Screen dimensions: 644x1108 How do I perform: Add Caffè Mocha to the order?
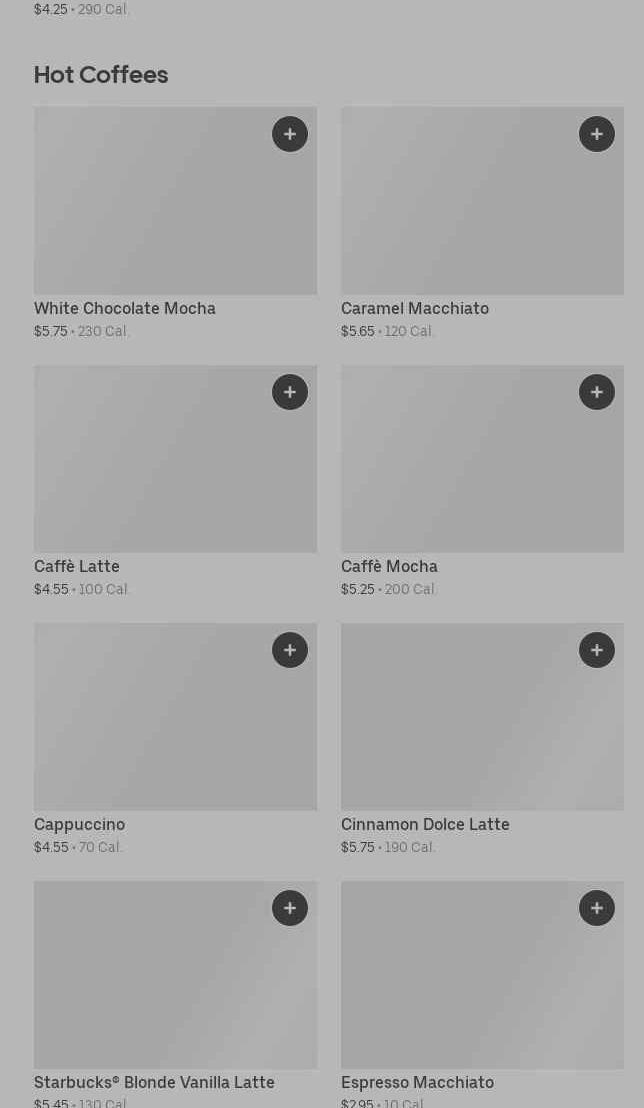coord(597,392)
